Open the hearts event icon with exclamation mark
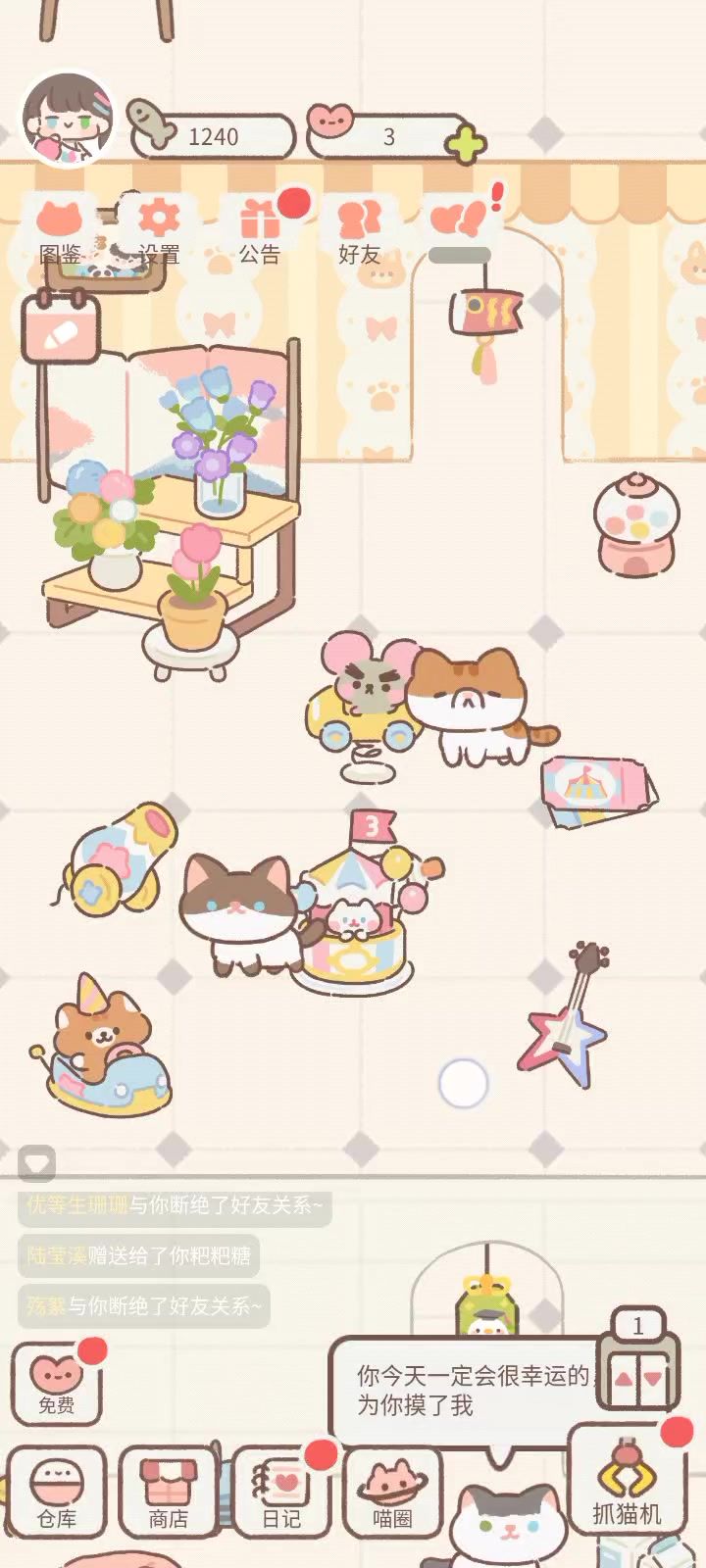706x1568 pixels. 460,221
